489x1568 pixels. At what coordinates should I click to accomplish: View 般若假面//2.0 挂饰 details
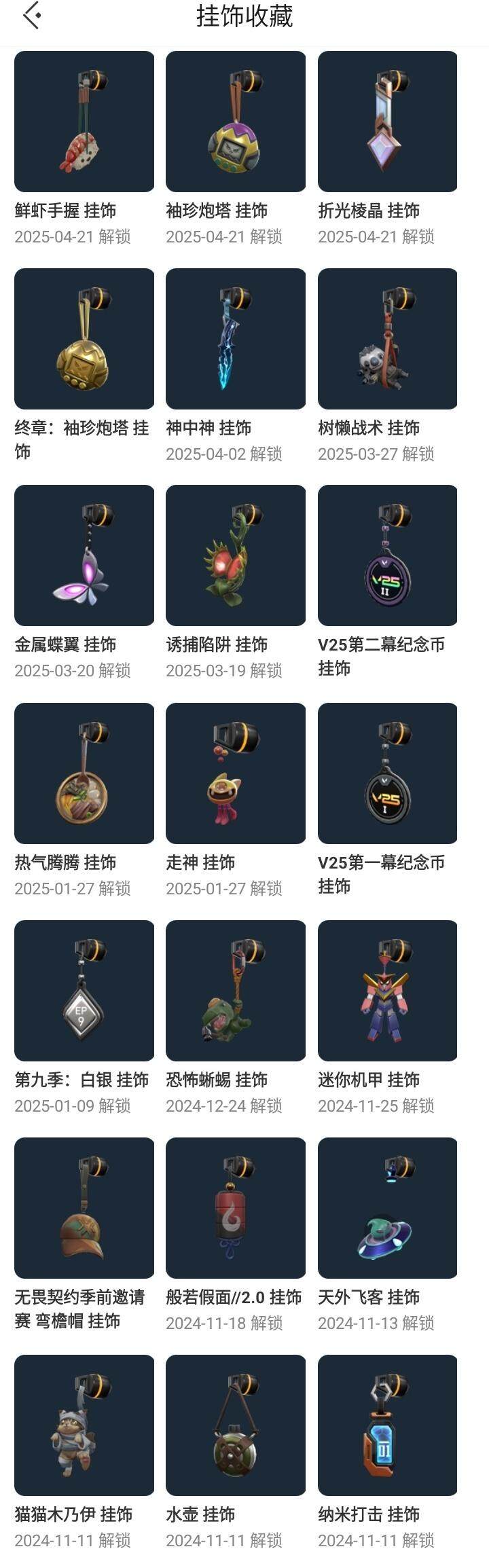236,1208
